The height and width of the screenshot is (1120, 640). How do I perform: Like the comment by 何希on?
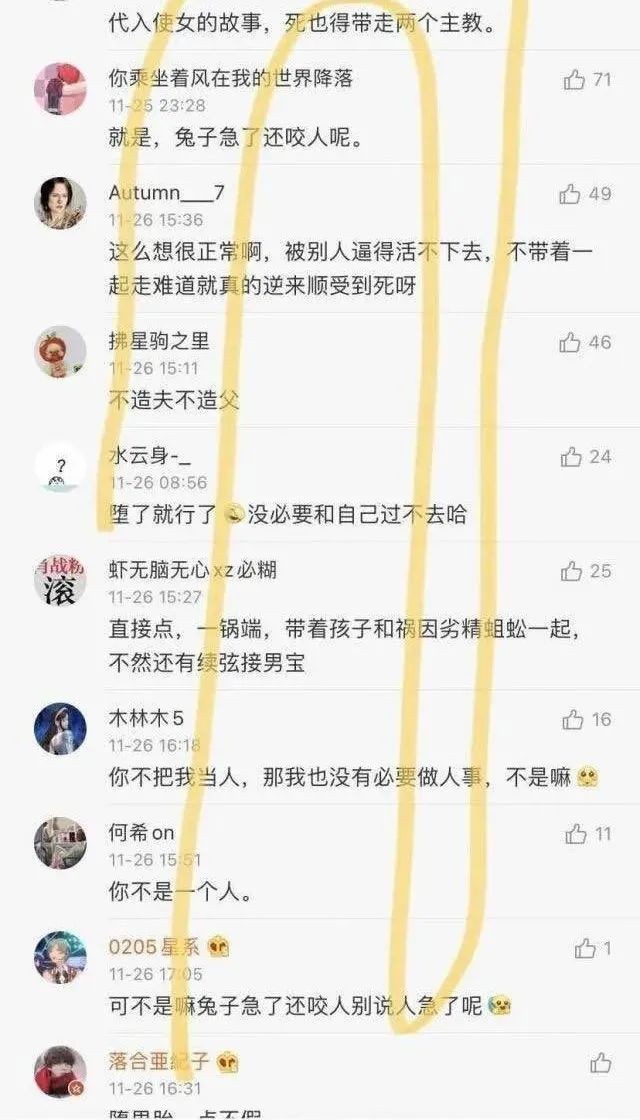click(576, 834)
